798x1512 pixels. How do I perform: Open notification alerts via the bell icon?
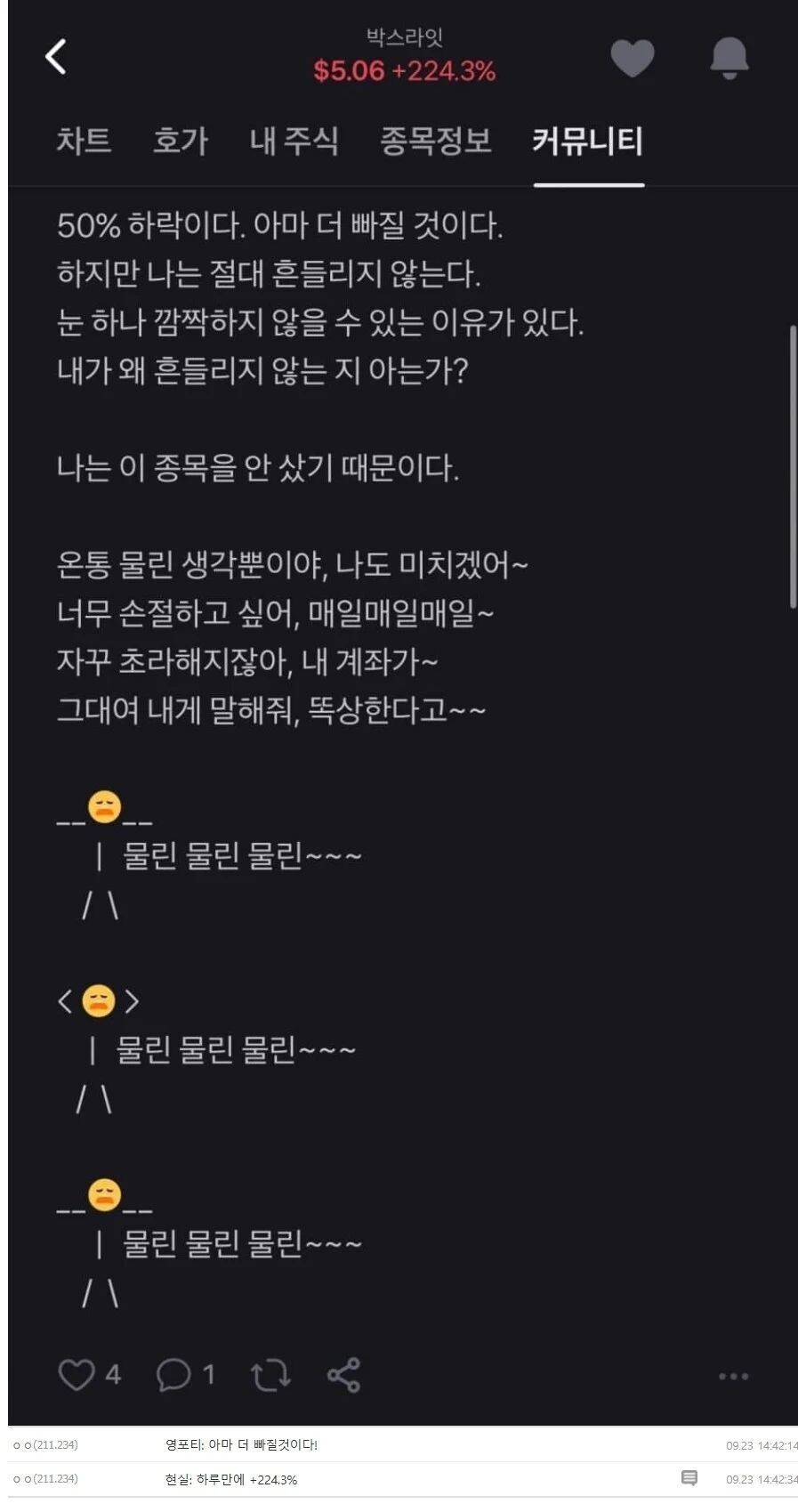pyautogui.click(x=731, y=56)
